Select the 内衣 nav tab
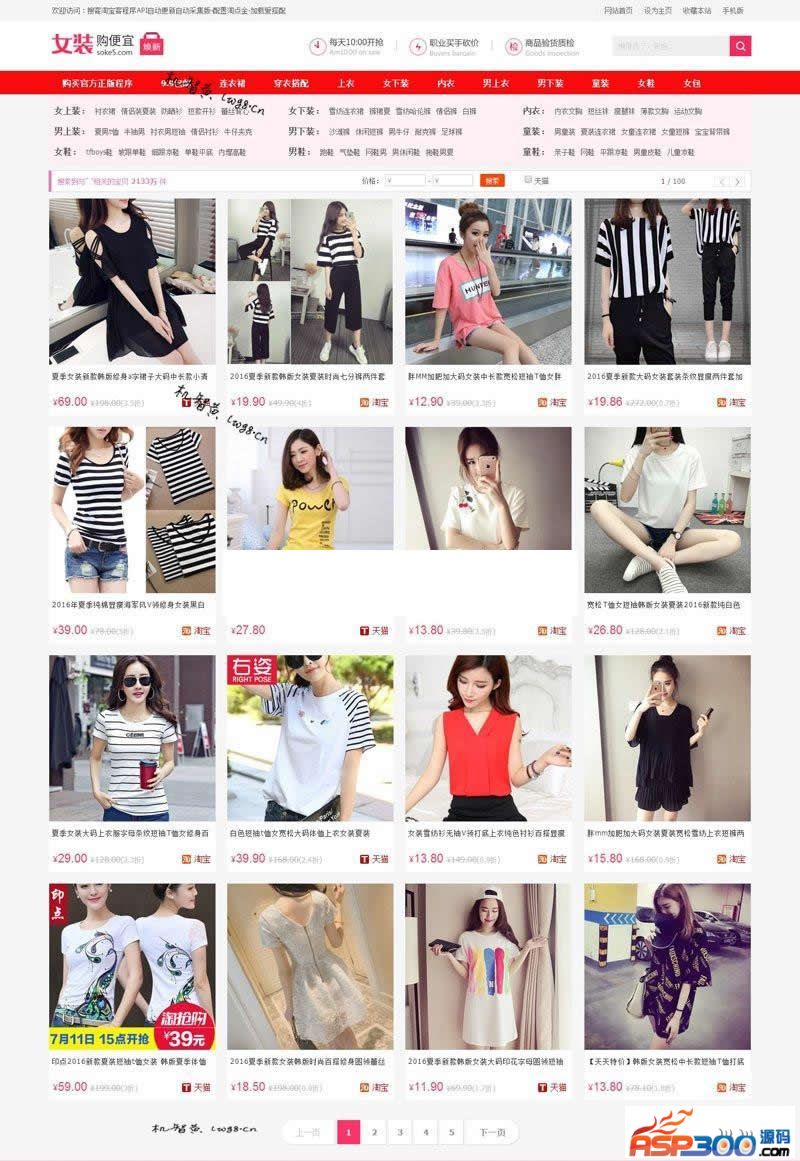Viewport: 800px width, 1161px height. click(446, 83)
